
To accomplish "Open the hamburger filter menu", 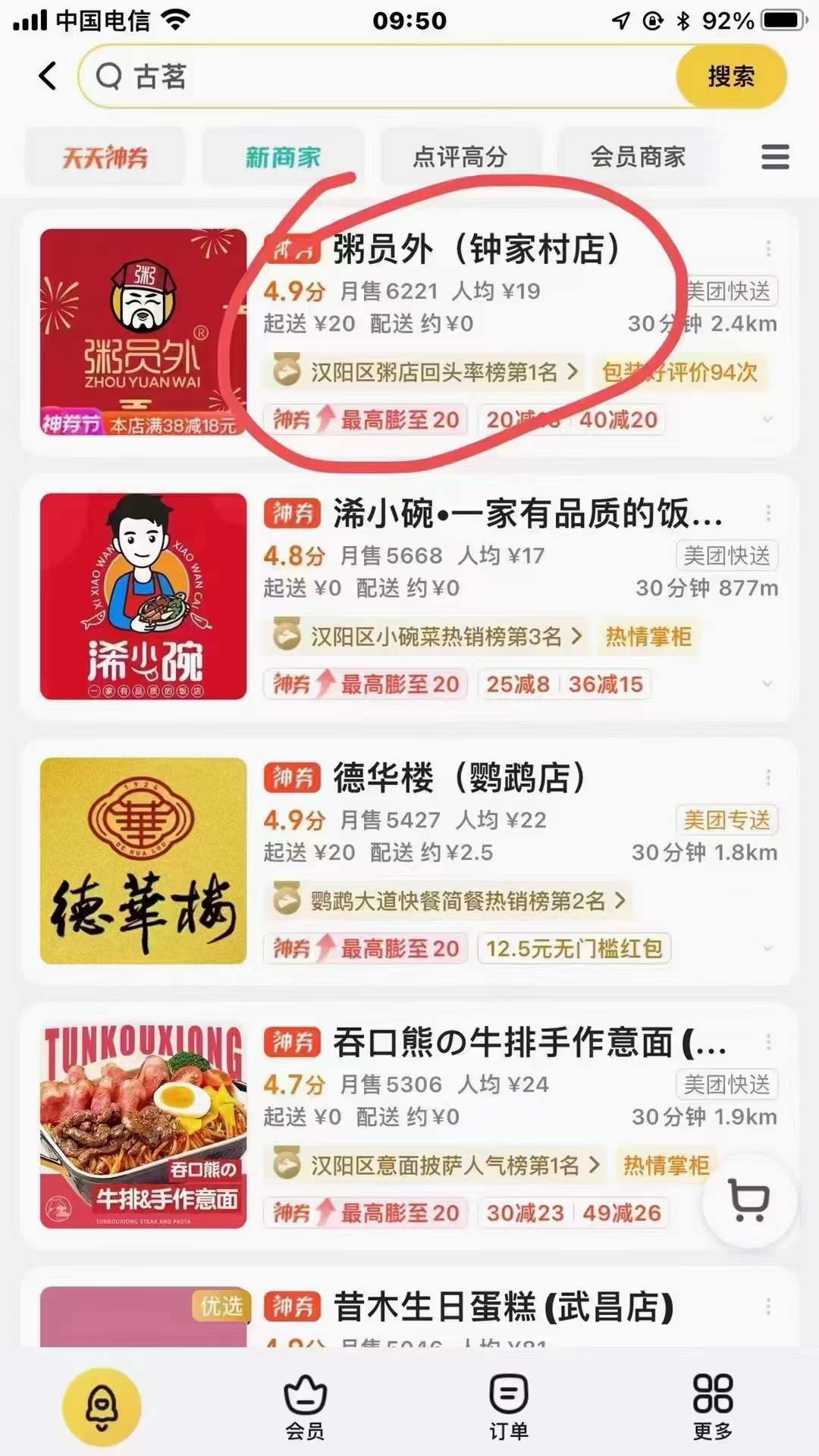I will coord(775,157).
